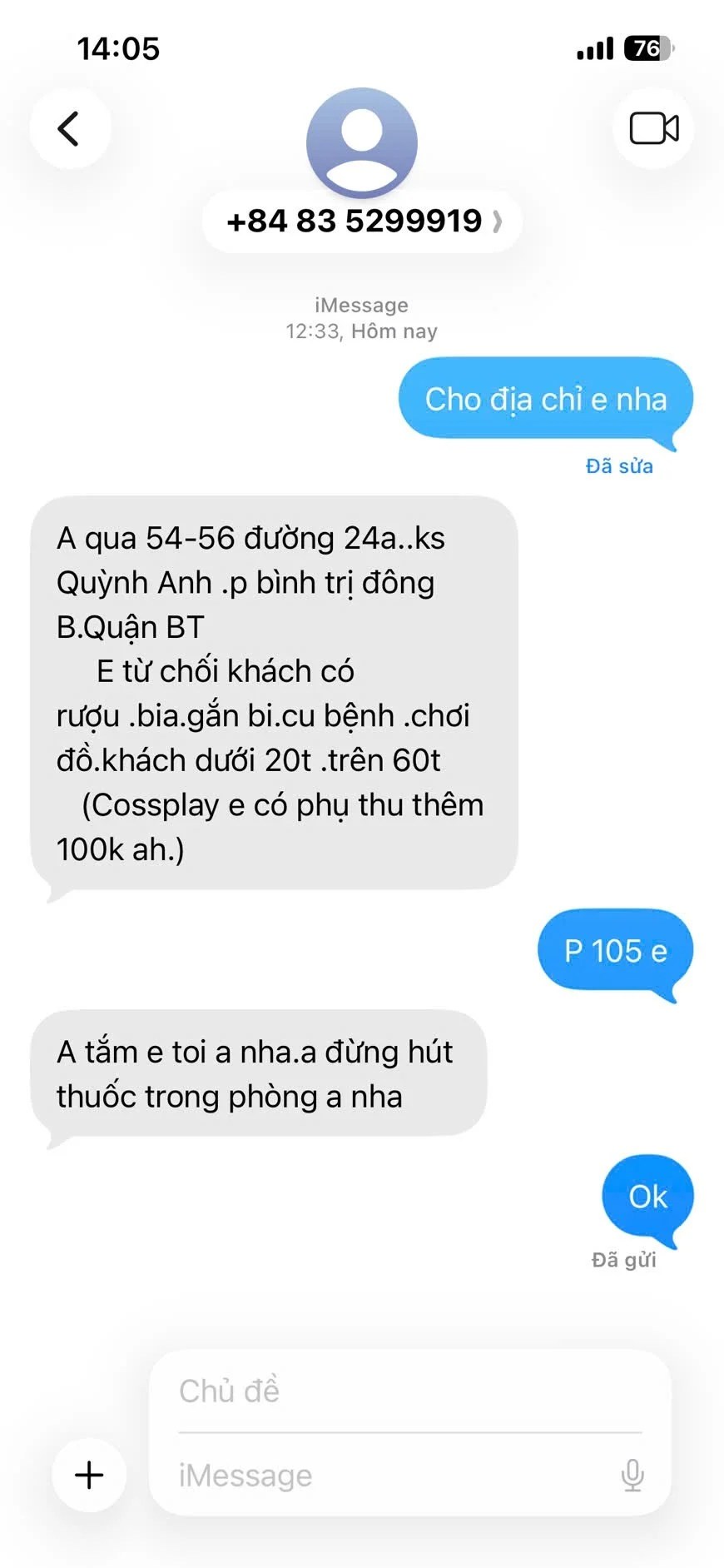The height and width of the screenshot is (1568, 724).
Task: Record an audio message with microphone
Action: click(632, 1476)
